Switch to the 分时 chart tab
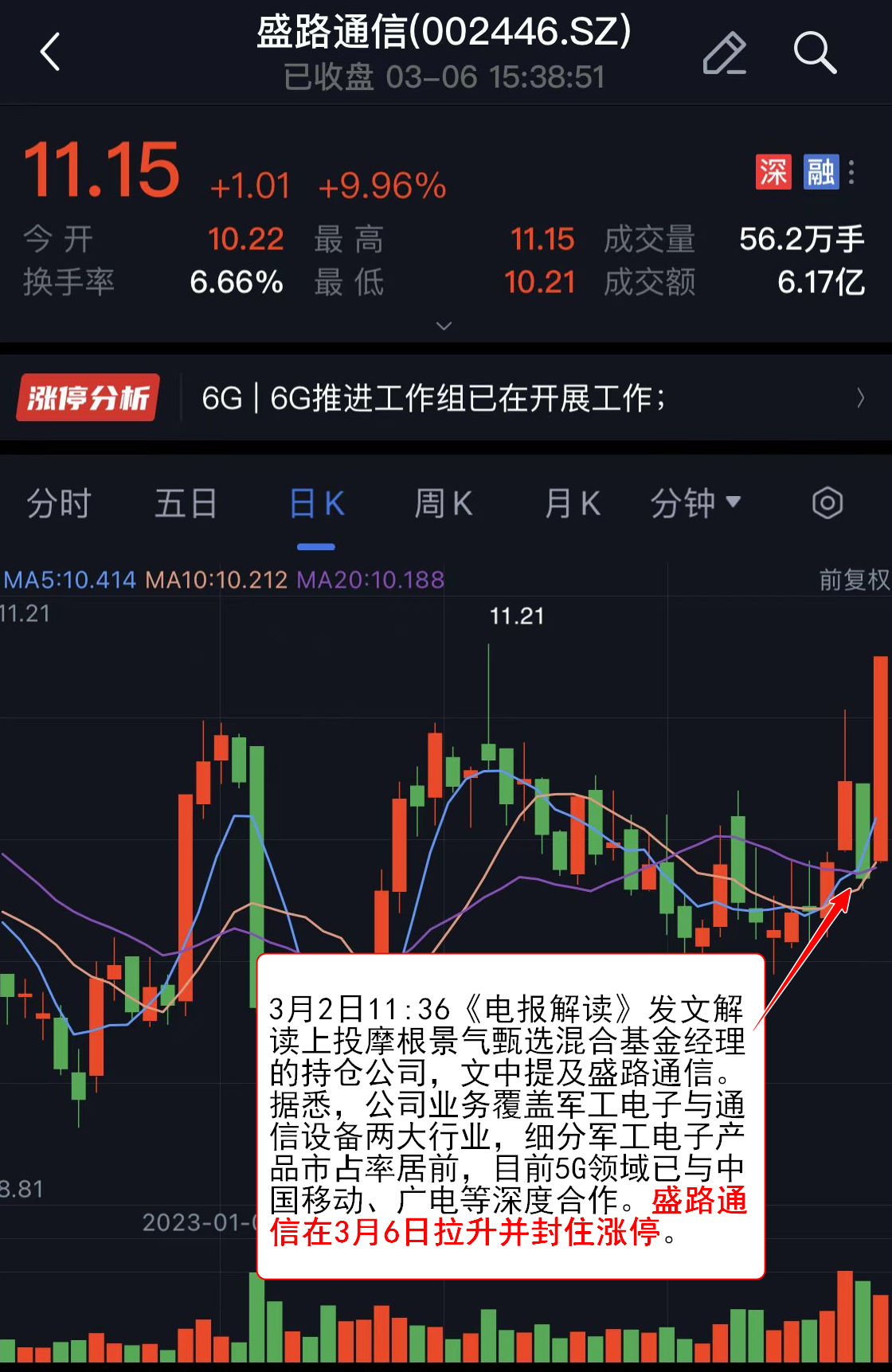Viewport: 892px width, 1372px height. (59, 504)
